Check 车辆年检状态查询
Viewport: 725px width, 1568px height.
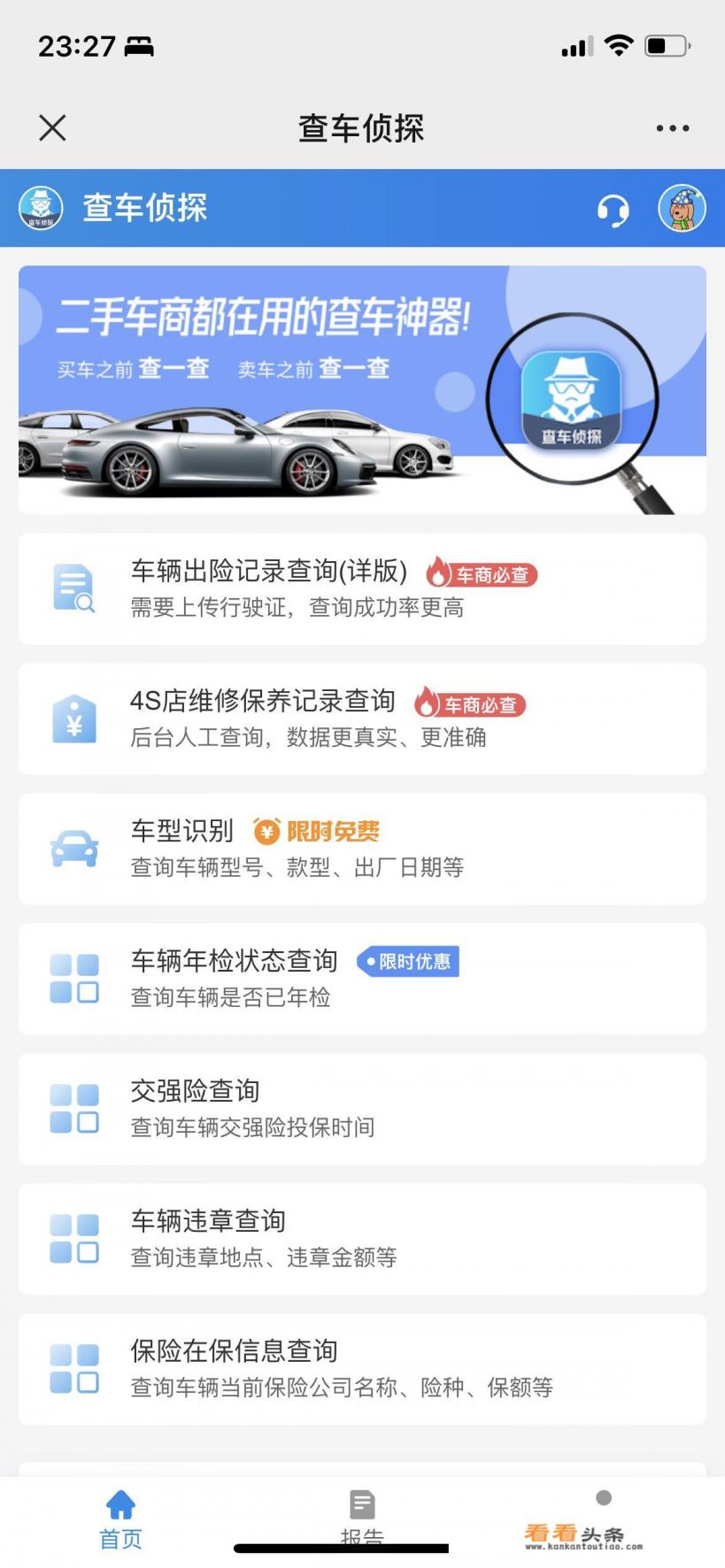(x=362, y=979)
